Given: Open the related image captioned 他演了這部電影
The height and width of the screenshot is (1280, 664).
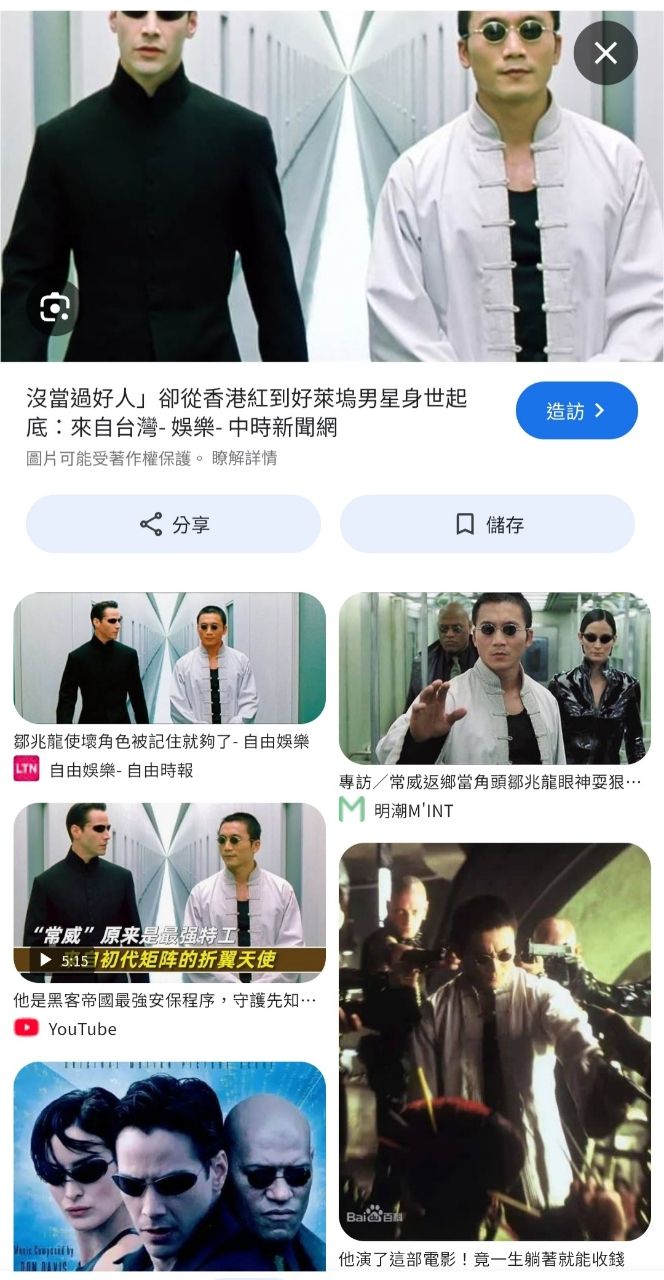Looking at the screenshot, I should (x=494, y=1040).
